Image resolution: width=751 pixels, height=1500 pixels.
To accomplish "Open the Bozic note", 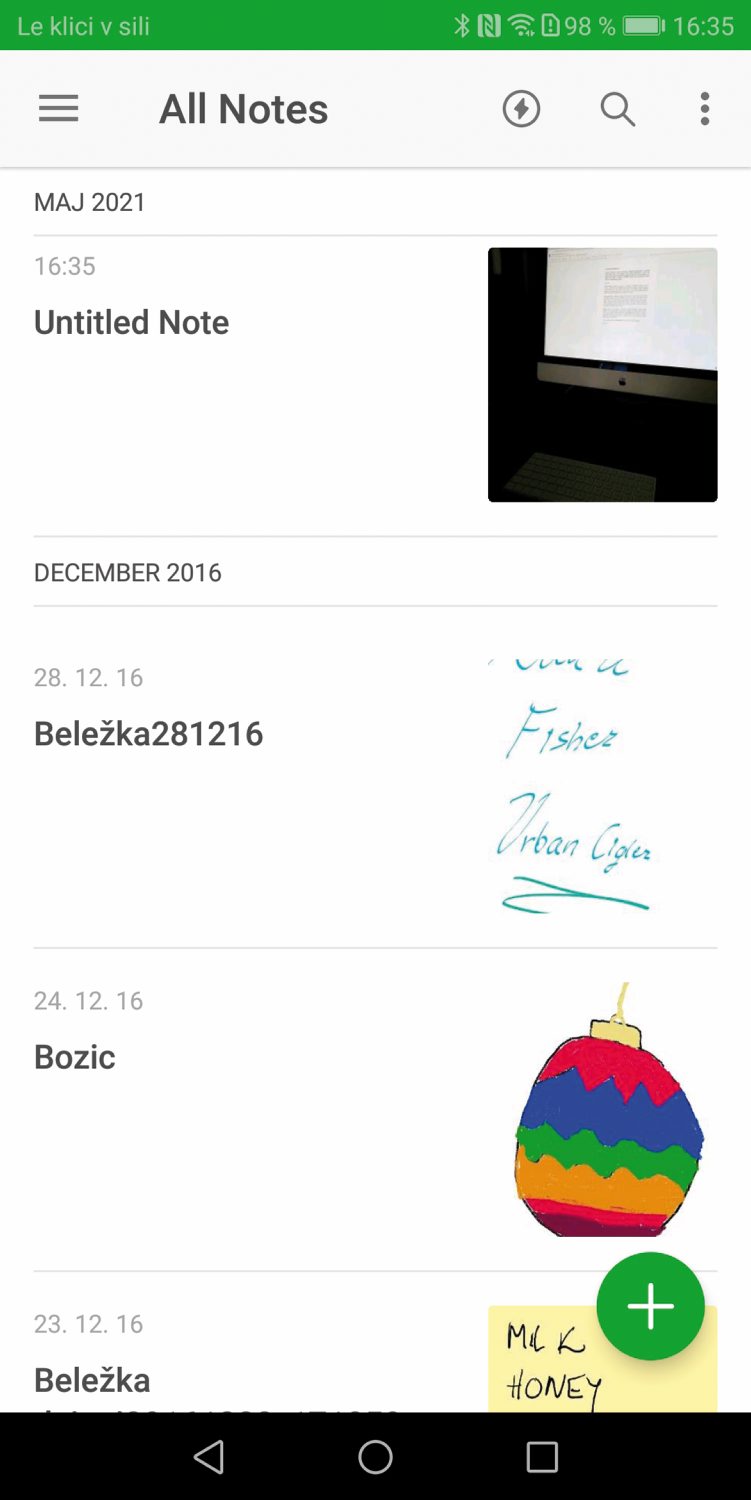I will pos(375,1110).
